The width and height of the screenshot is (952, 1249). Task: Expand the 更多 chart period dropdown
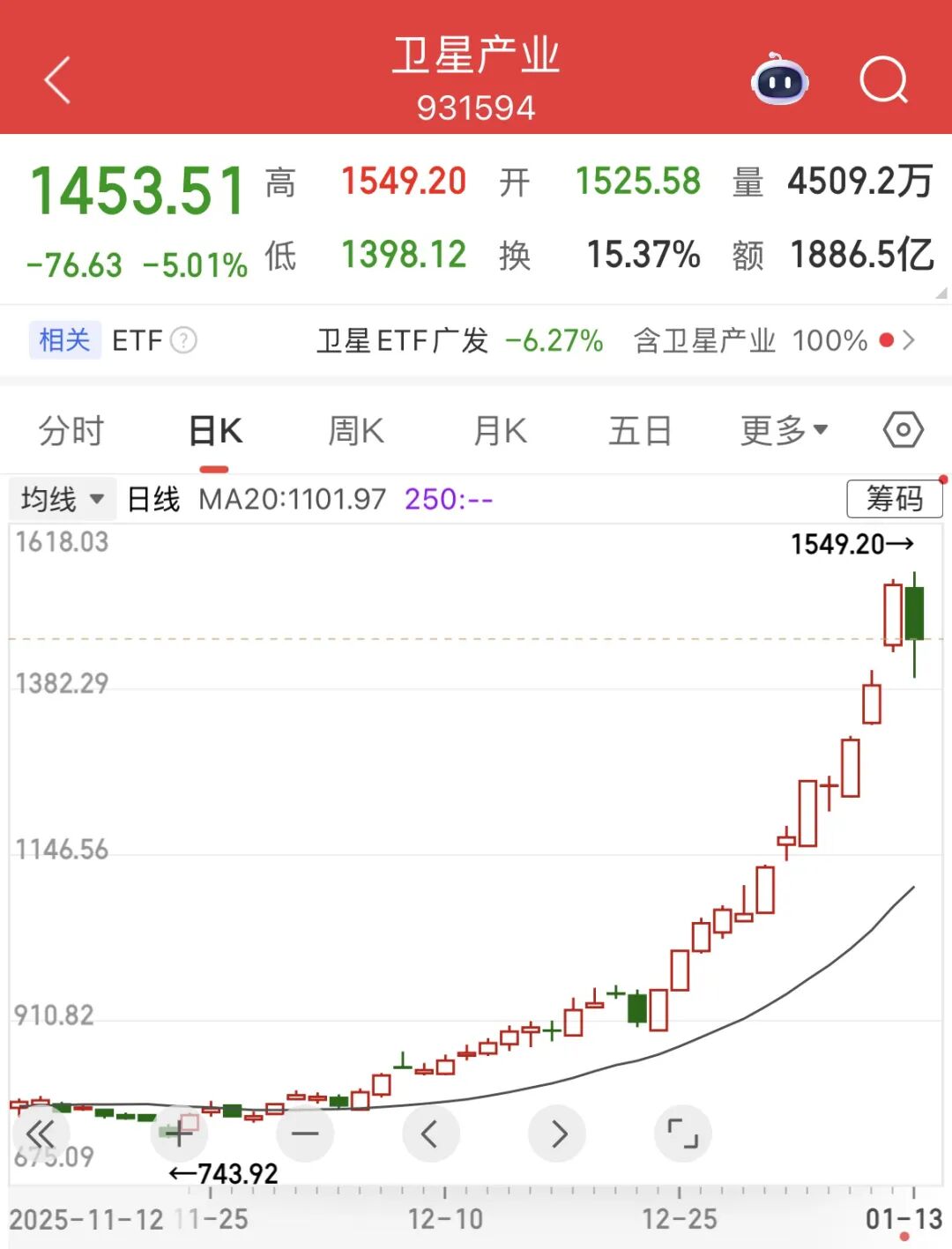[783, 430]
